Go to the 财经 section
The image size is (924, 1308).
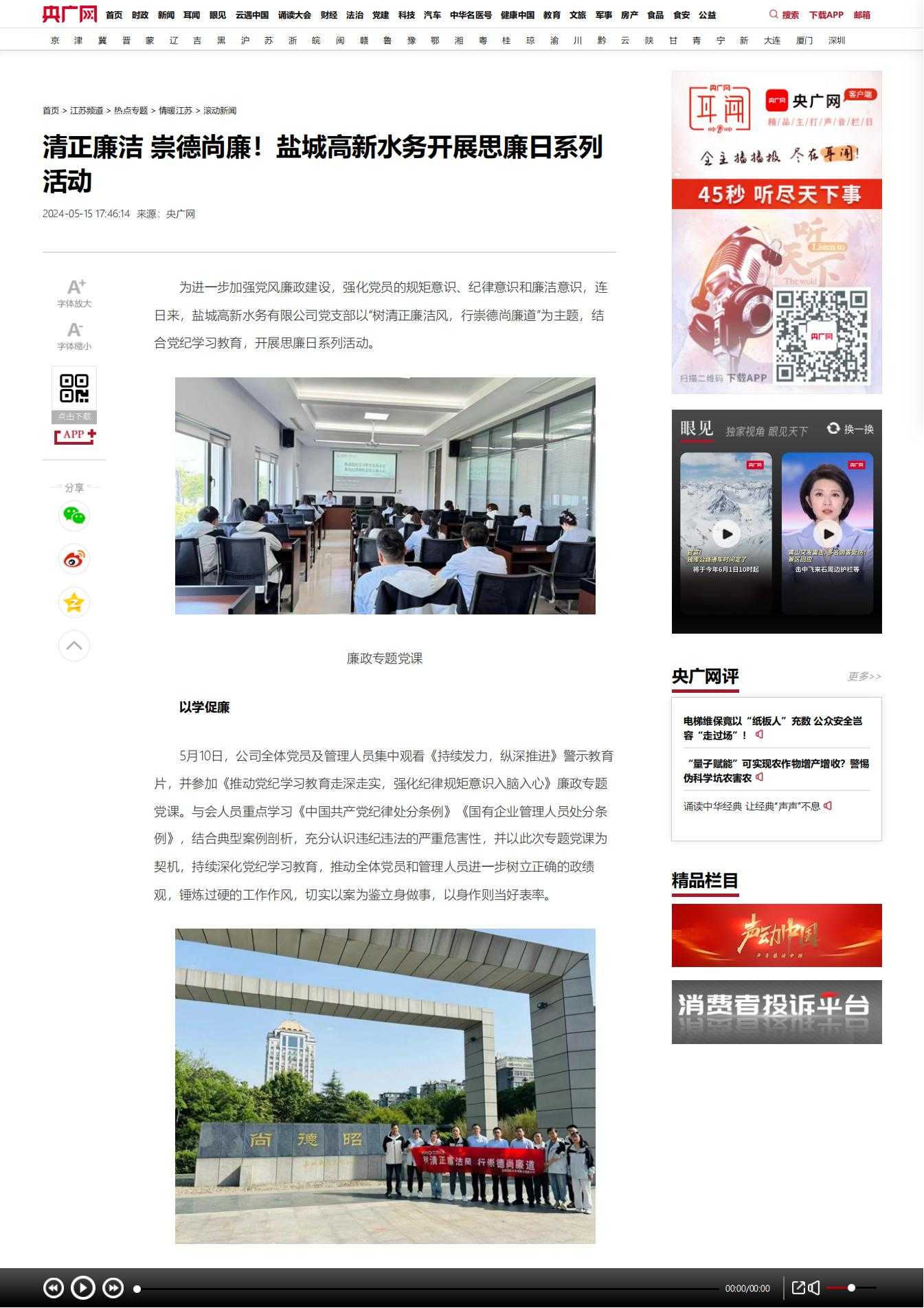(x=328, y=14)
